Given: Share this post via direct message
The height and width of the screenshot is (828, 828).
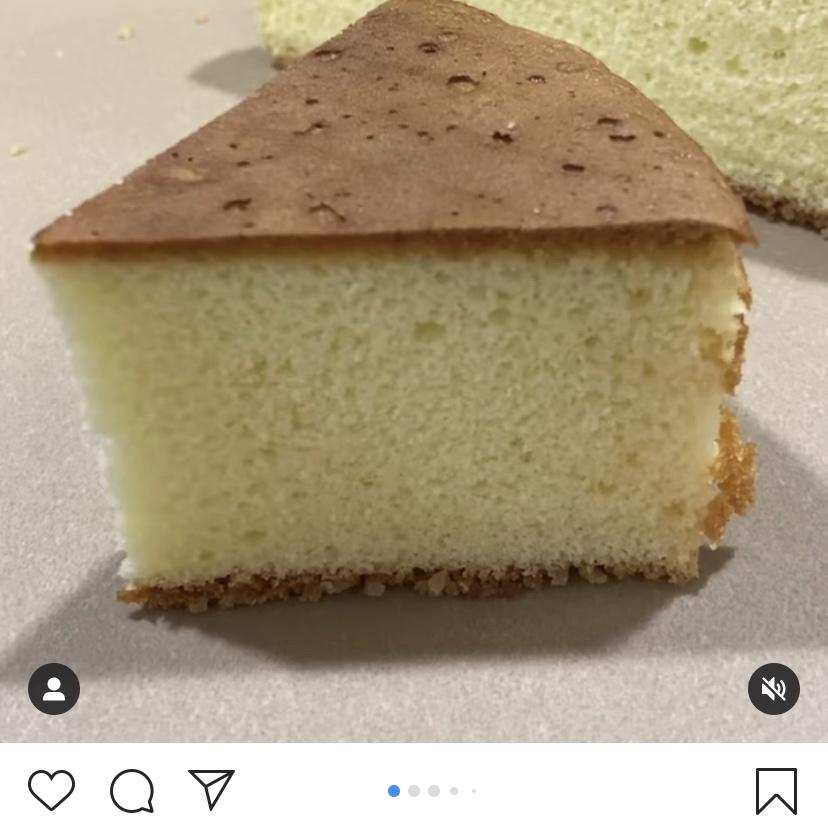Looking at the screenshot, I should tap(211, 790).
